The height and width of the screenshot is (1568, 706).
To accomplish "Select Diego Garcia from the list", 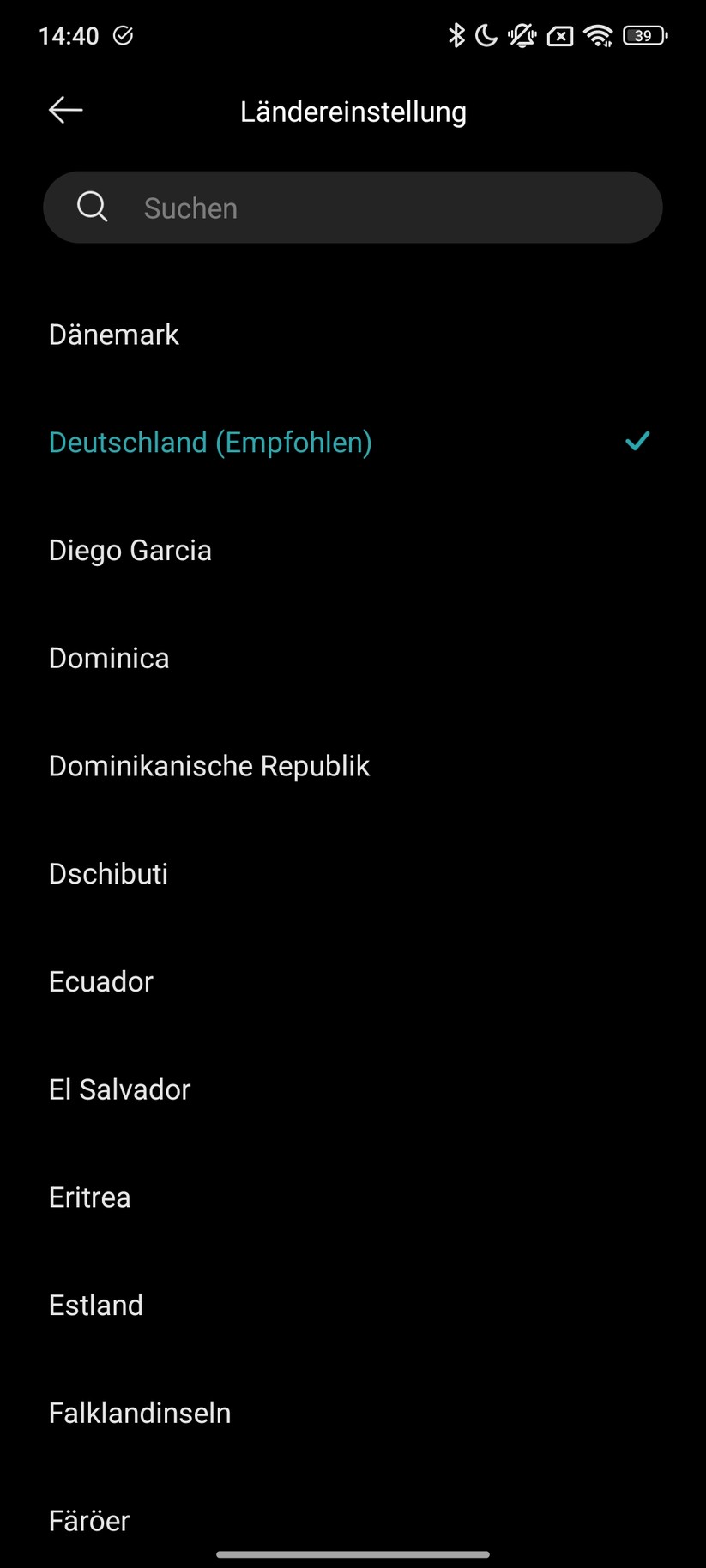I will [130, 550].
